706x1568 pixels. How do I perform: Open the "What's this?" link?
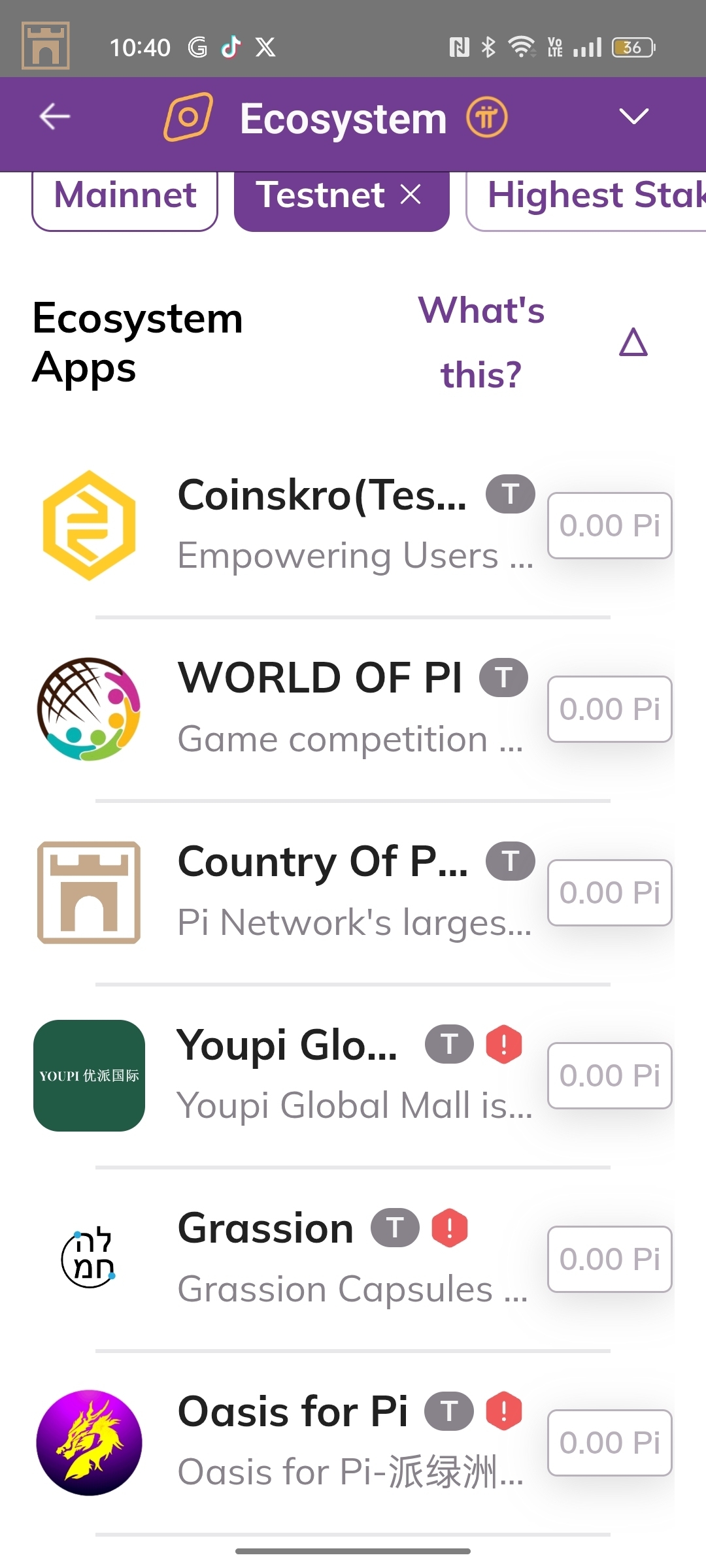click(x=481, y=342)
